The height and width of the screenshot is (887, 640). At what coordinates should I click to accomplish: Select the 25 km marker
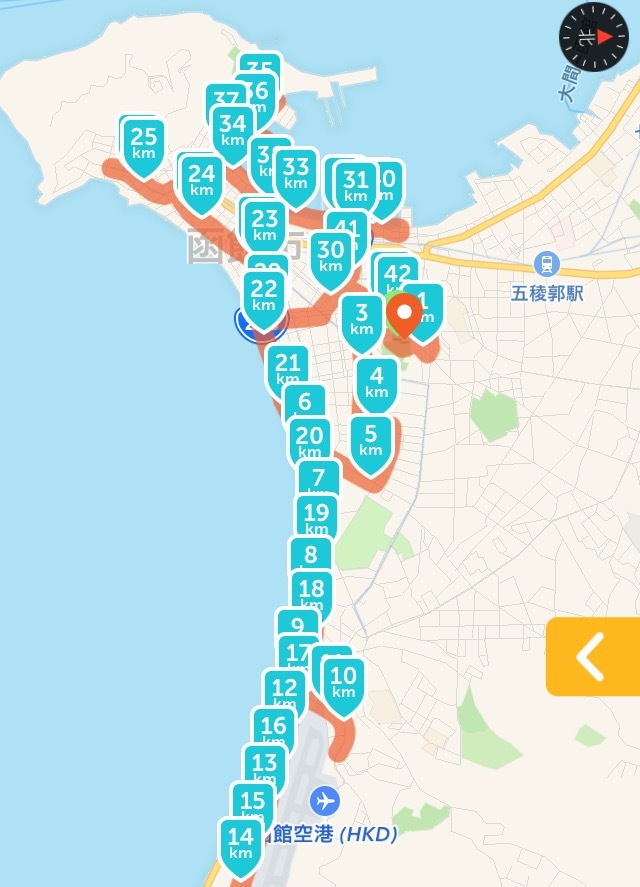[144, 144]
